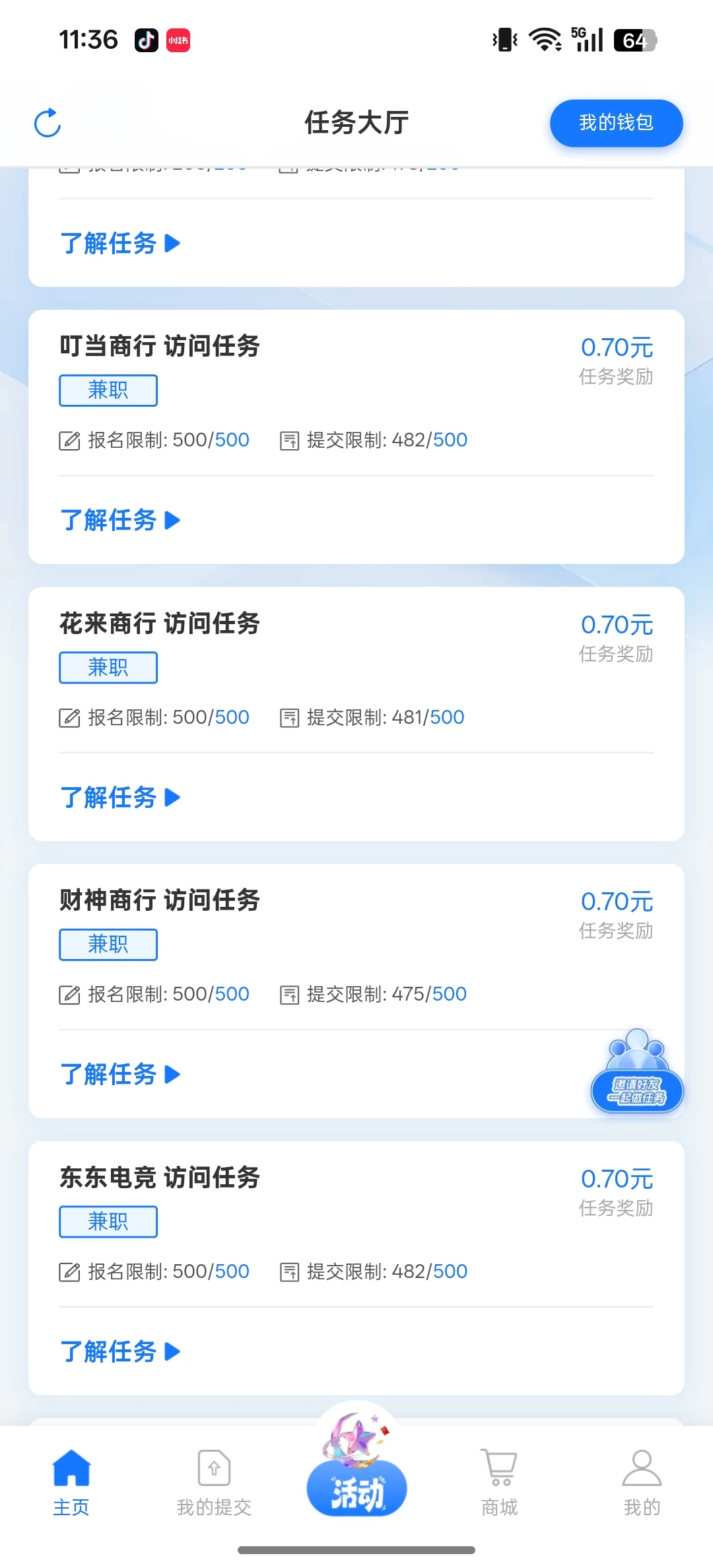The width and height of the screenshot is (713, 1568).
Task: Select the 主页 home icon
Action: [70, 1483]
